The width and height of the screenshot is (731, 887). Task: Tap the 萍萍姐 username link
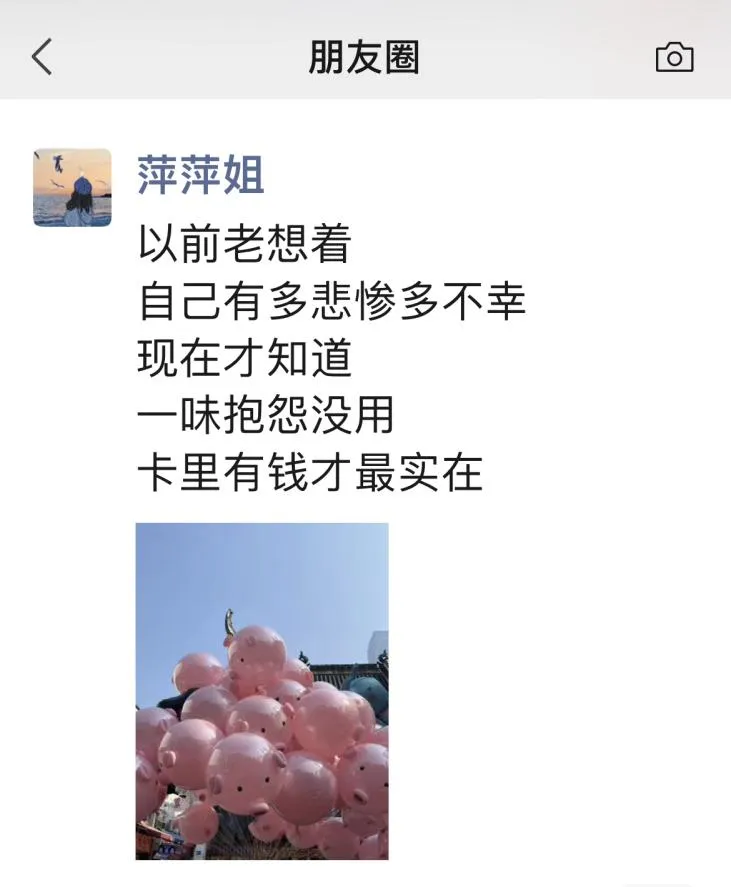pyautogui.click(x=200, y=176)
